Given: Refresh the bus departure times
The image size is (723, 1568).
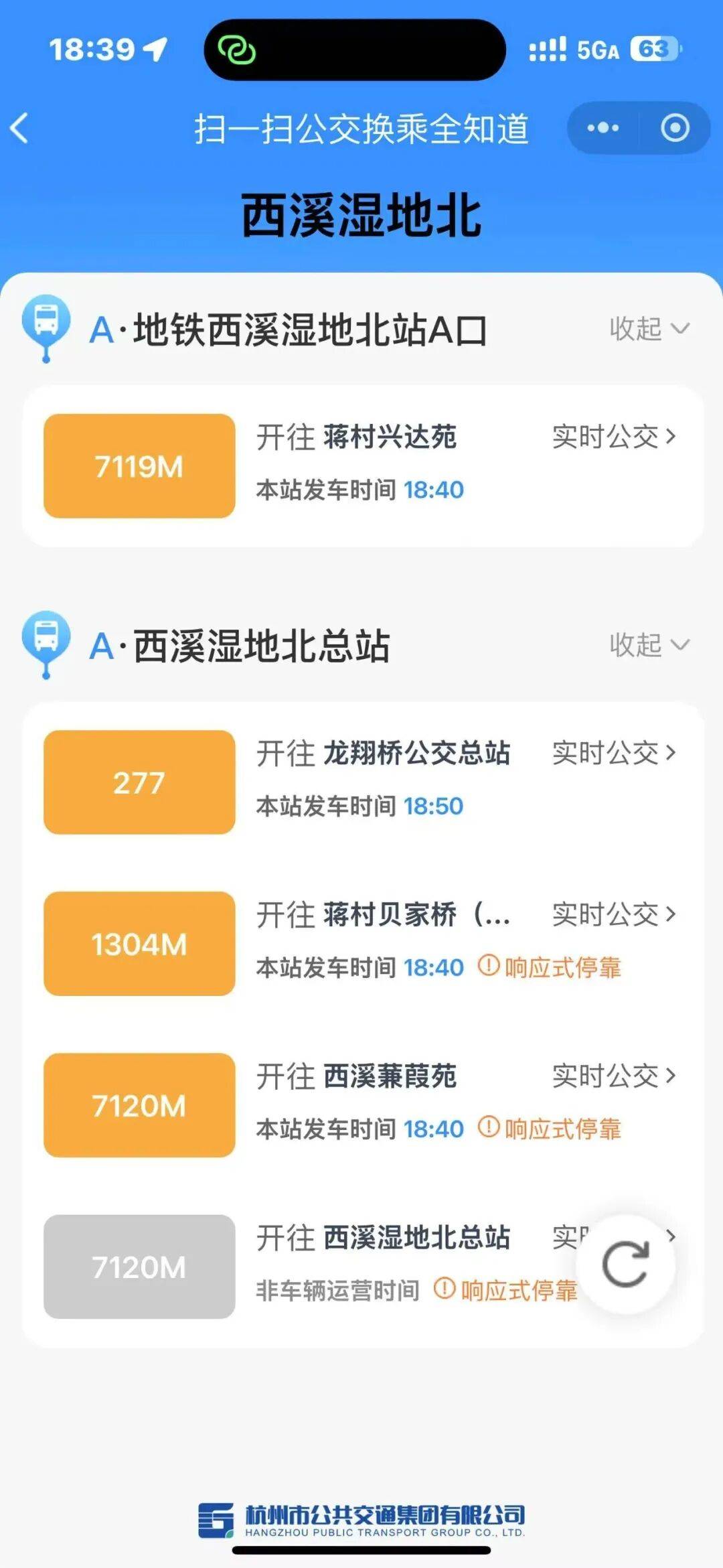Looking at the screenshot, I should click(625, 1264).
